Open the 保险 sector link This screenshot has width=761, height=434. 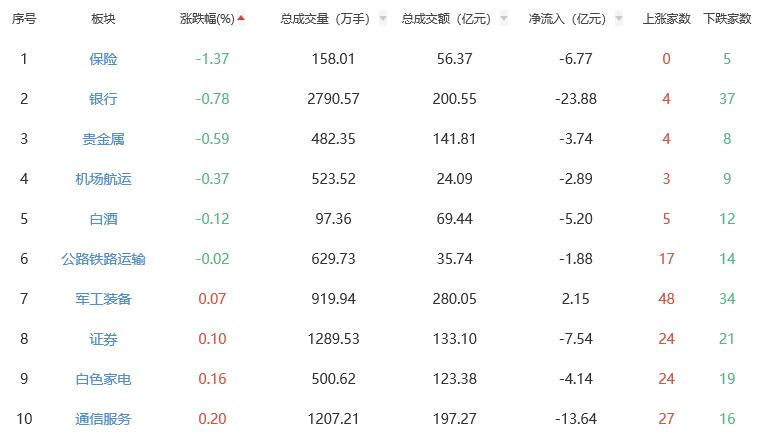point(103,59)
